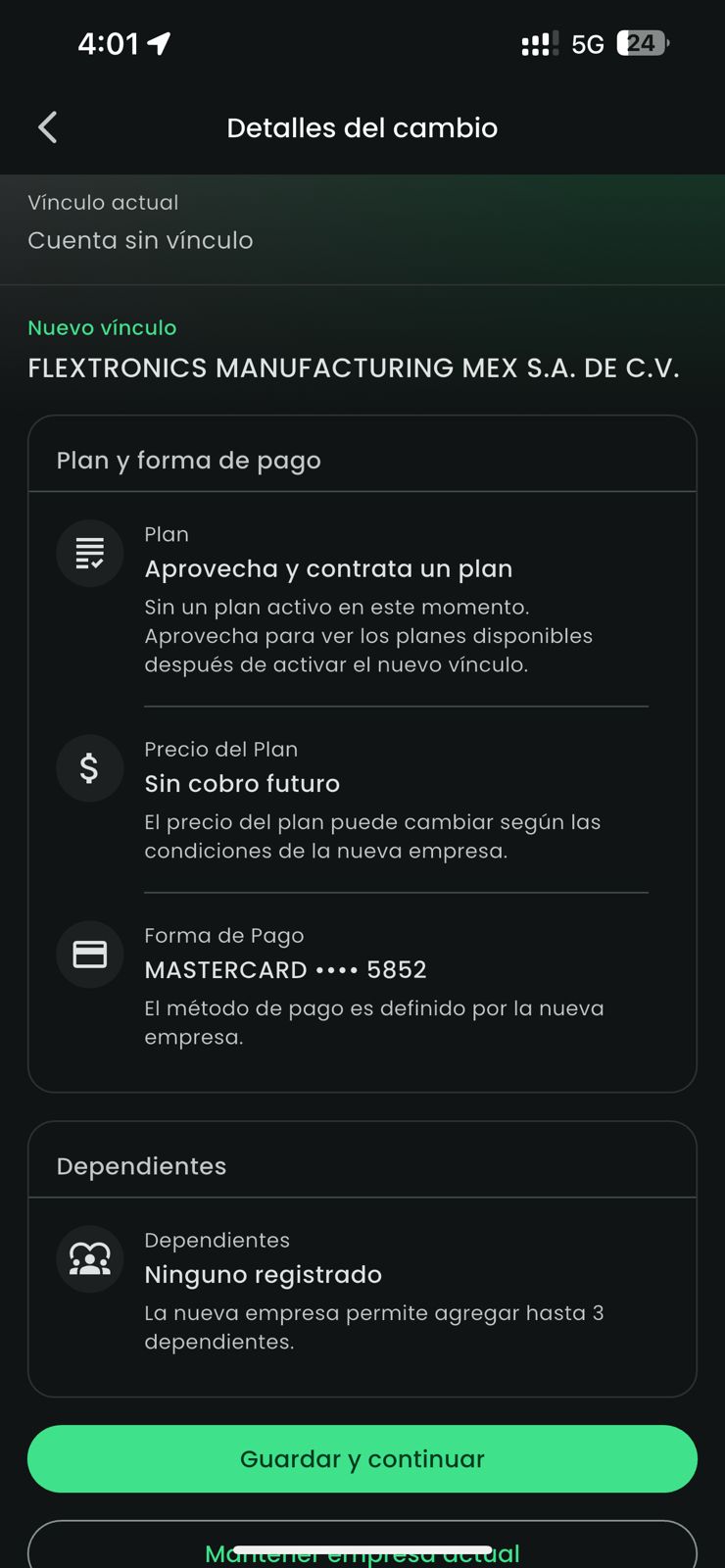Choose Mantener empresa actual
Image resolution: width=725 pixels, height=1568 pixels.
[362, 1549]
